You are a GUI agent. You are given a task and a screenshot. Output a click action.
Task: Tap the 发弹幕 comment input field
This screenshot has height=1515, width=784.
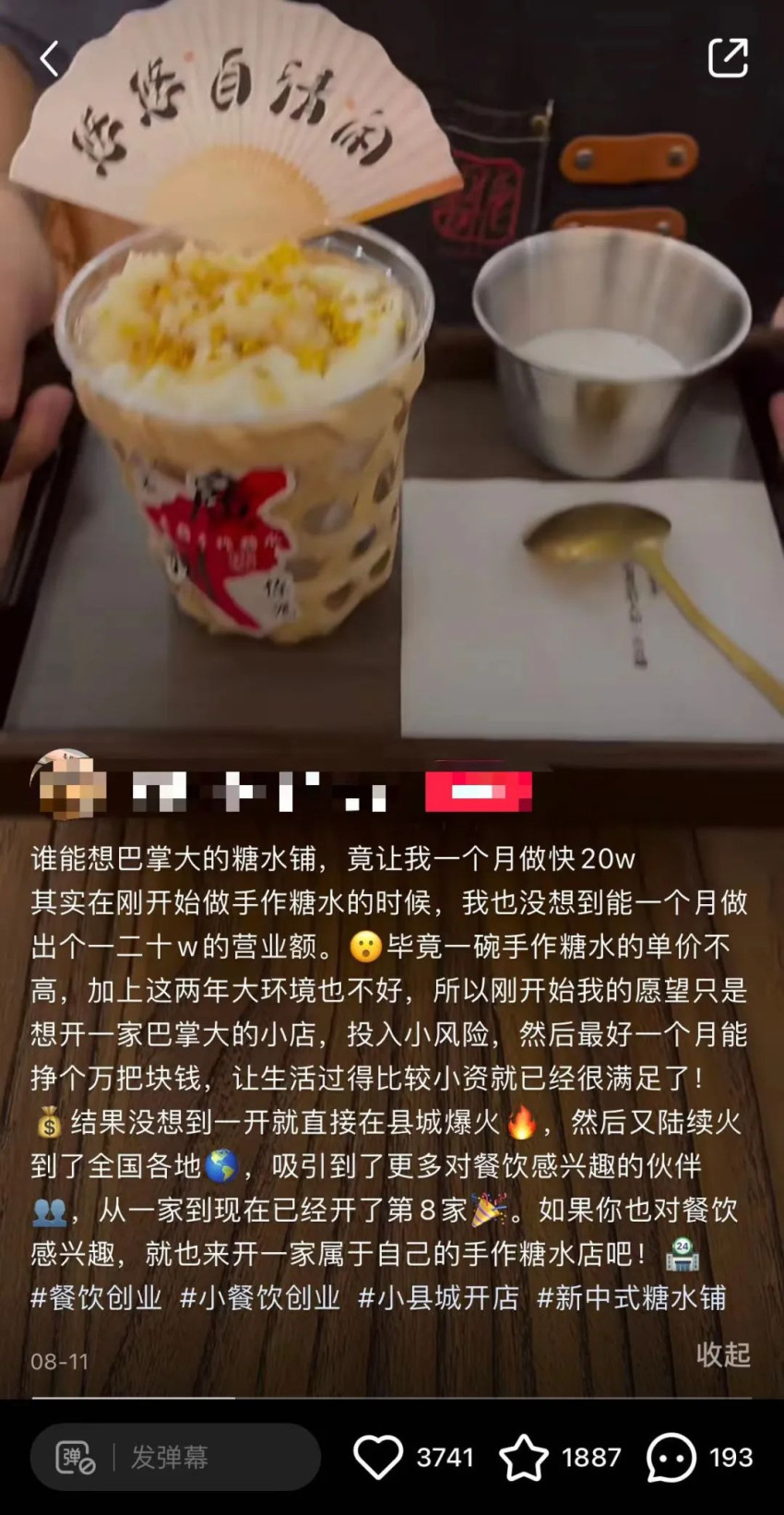[x=184, y=1456]
